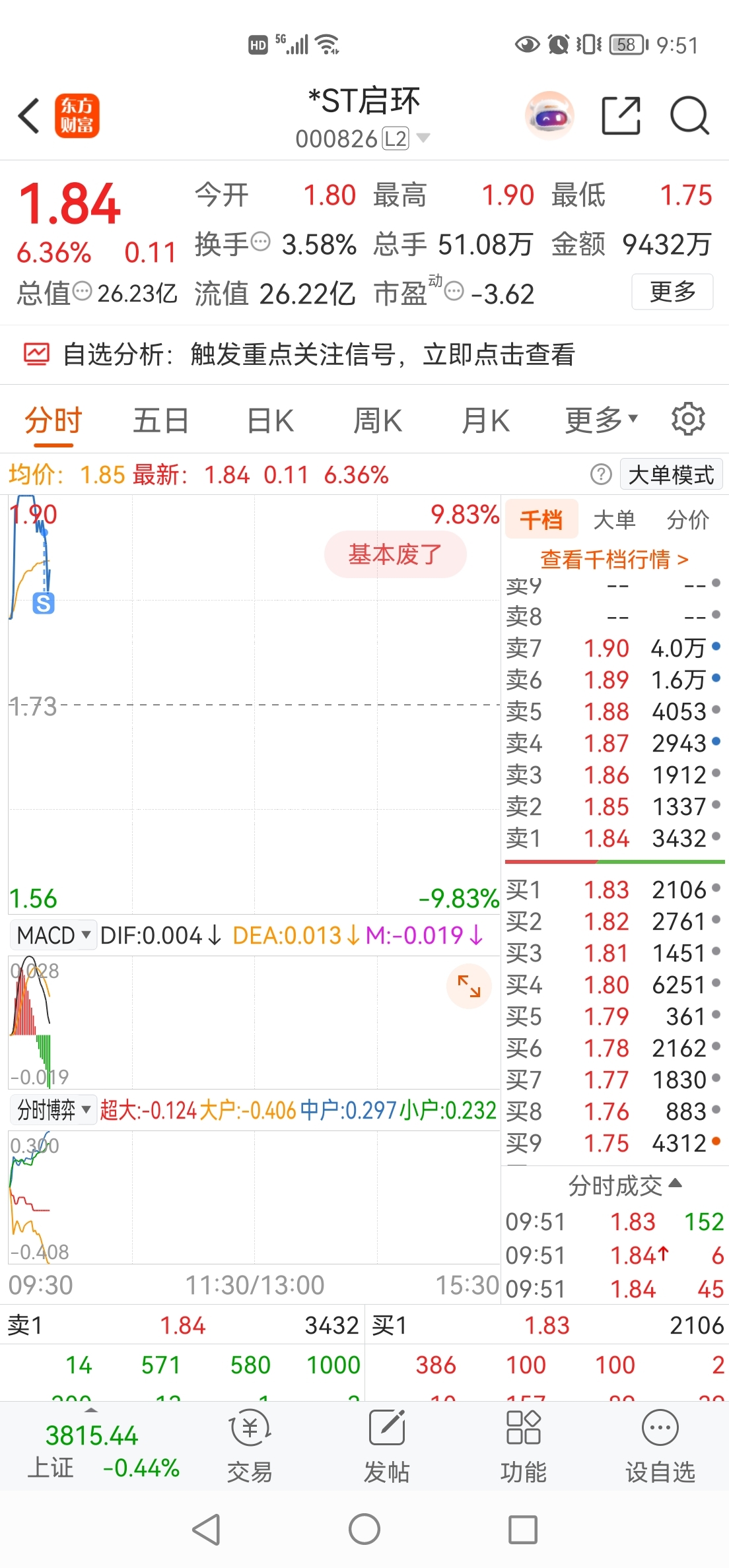Switch to the 周K chart tab

click(378, 420)
